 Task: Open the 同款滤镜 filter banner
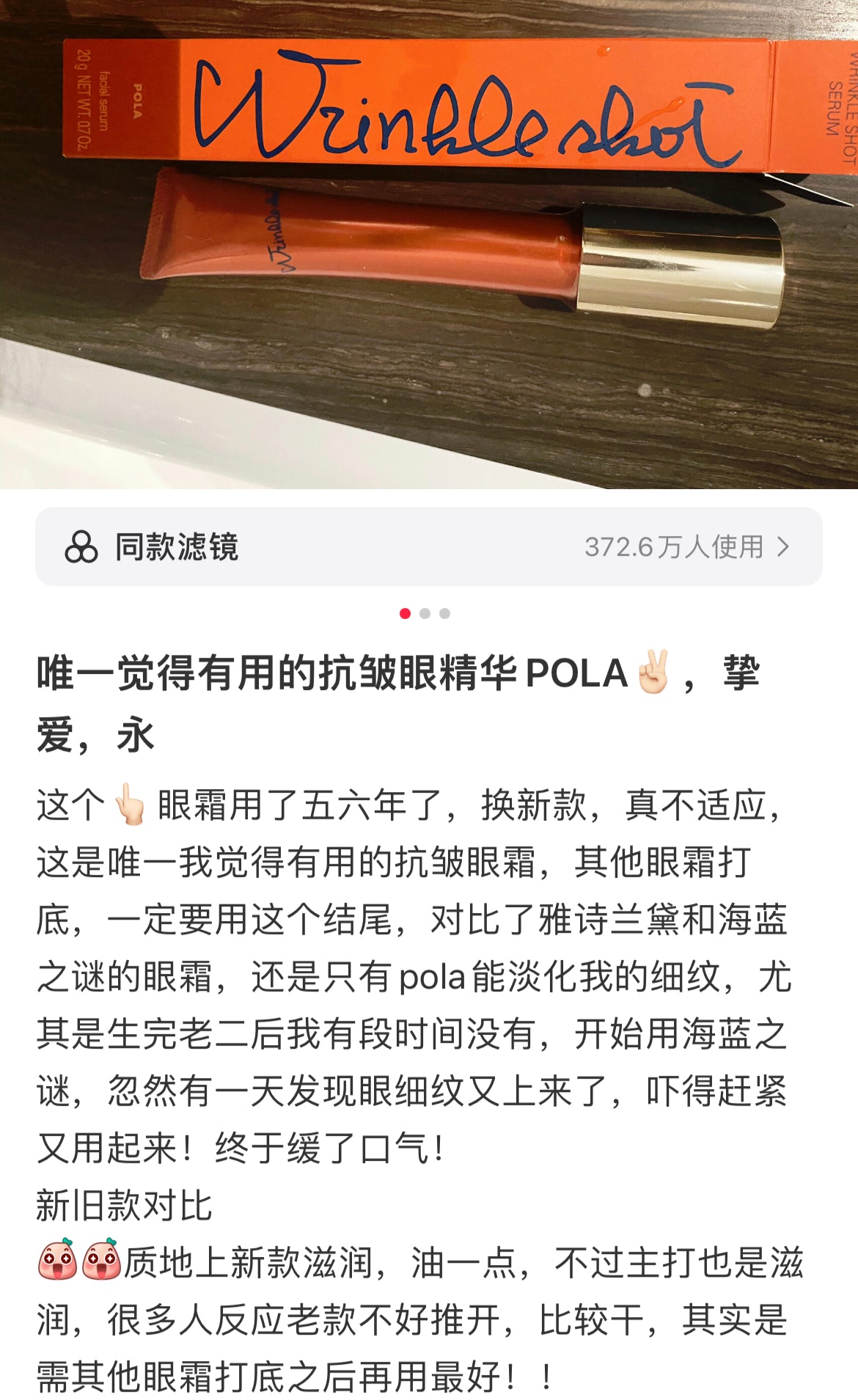(428, 546)
